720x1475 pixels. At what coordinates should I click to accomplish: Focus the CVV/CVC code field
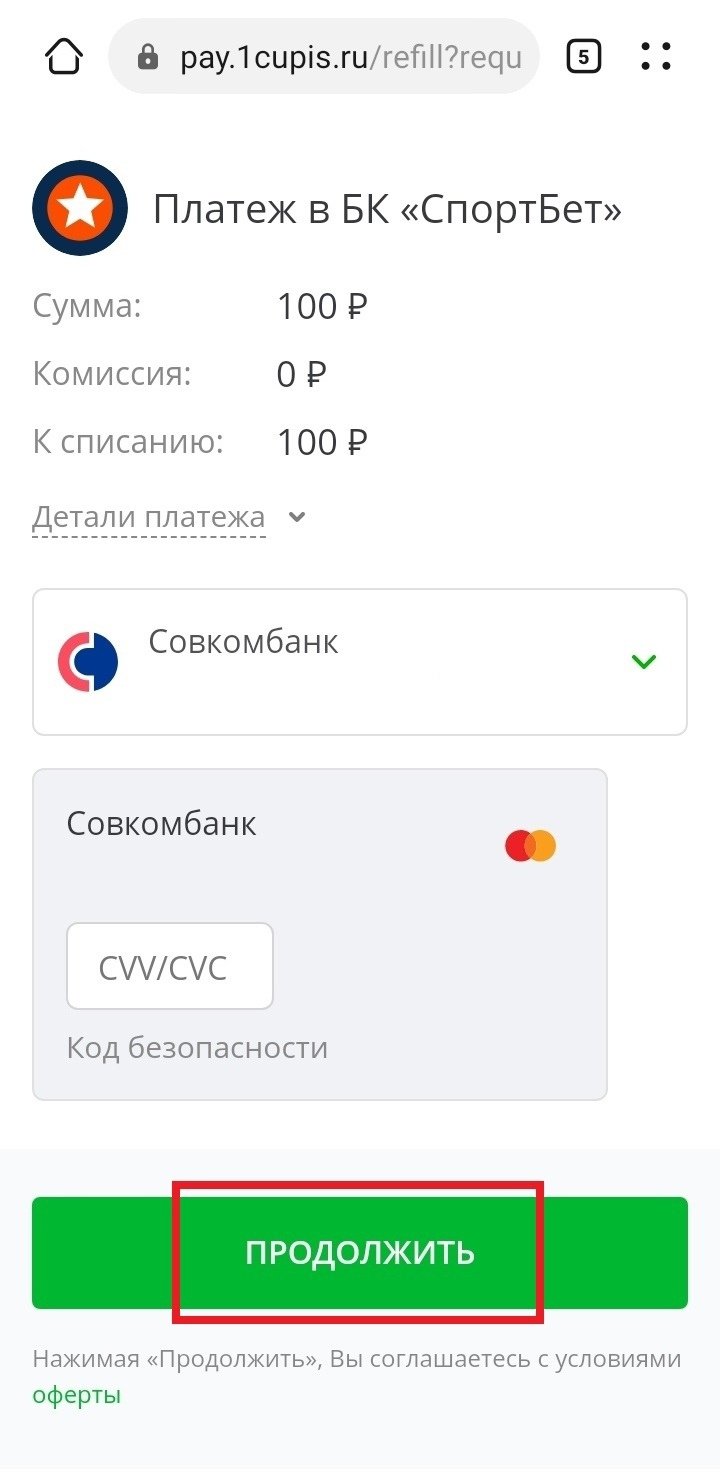170,967
